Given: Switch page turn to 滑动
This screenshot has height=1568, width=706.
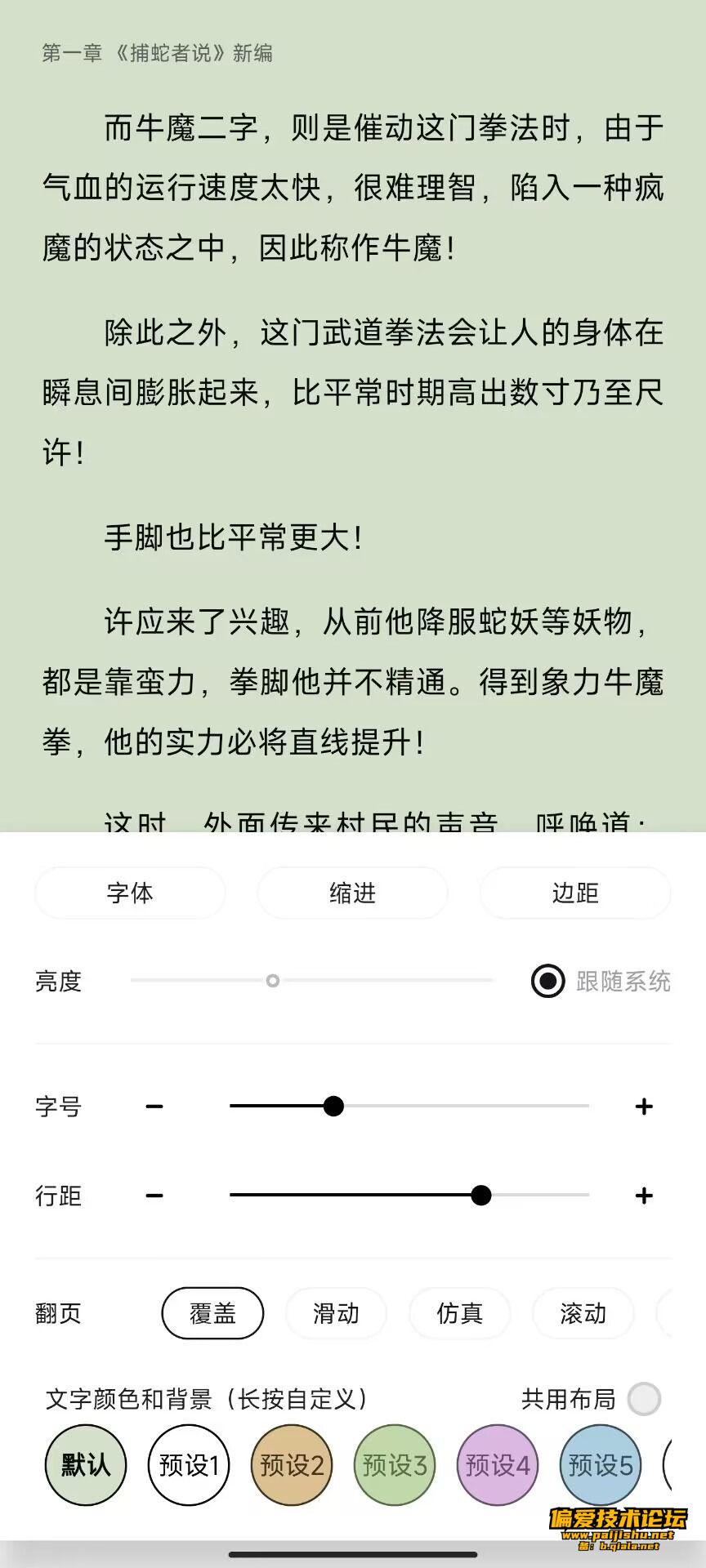Looking at the screenshot, I should (336, 1313).
